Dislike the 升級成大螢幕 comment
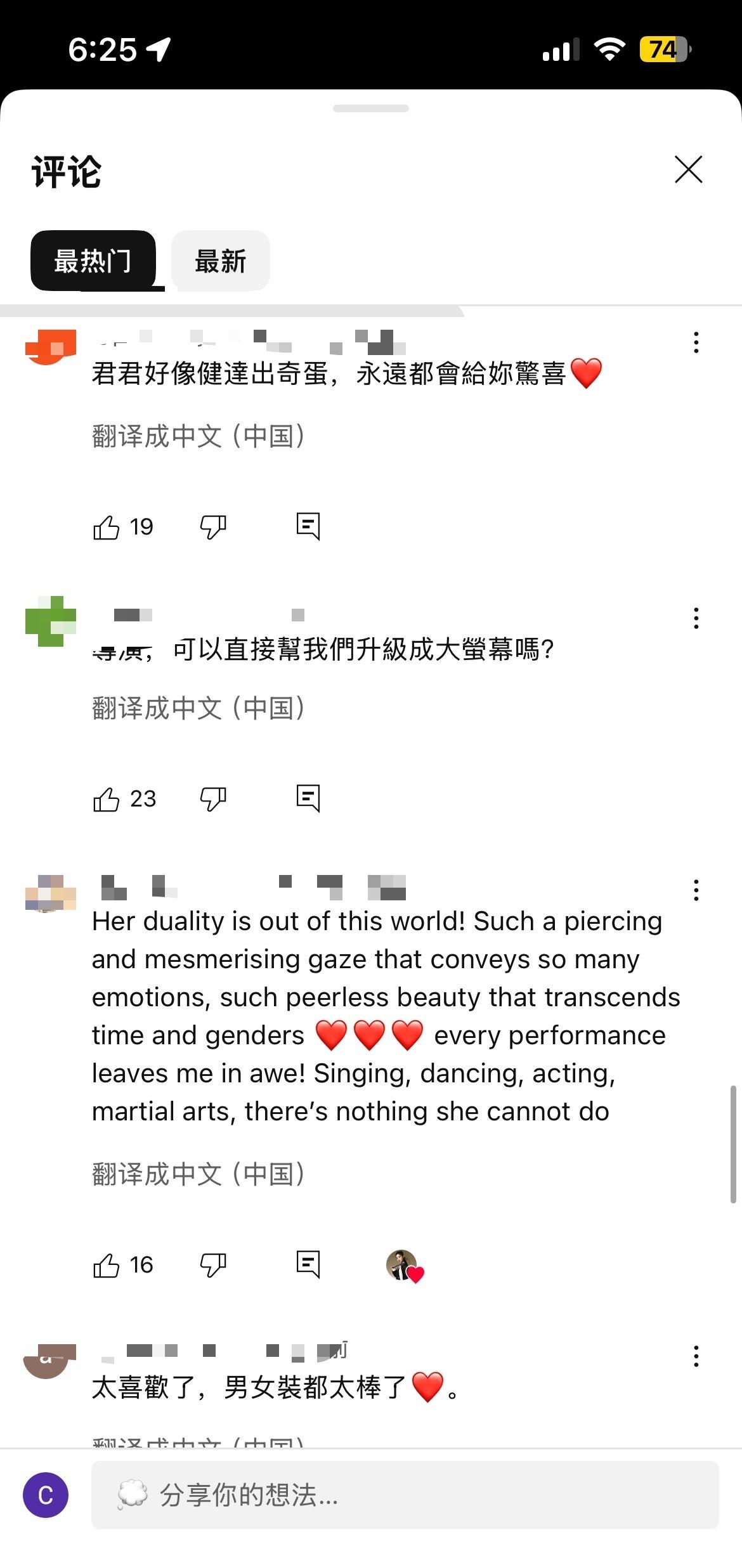Image resolution: width=742 pixels, height=1568 pixels. point(213,799)
